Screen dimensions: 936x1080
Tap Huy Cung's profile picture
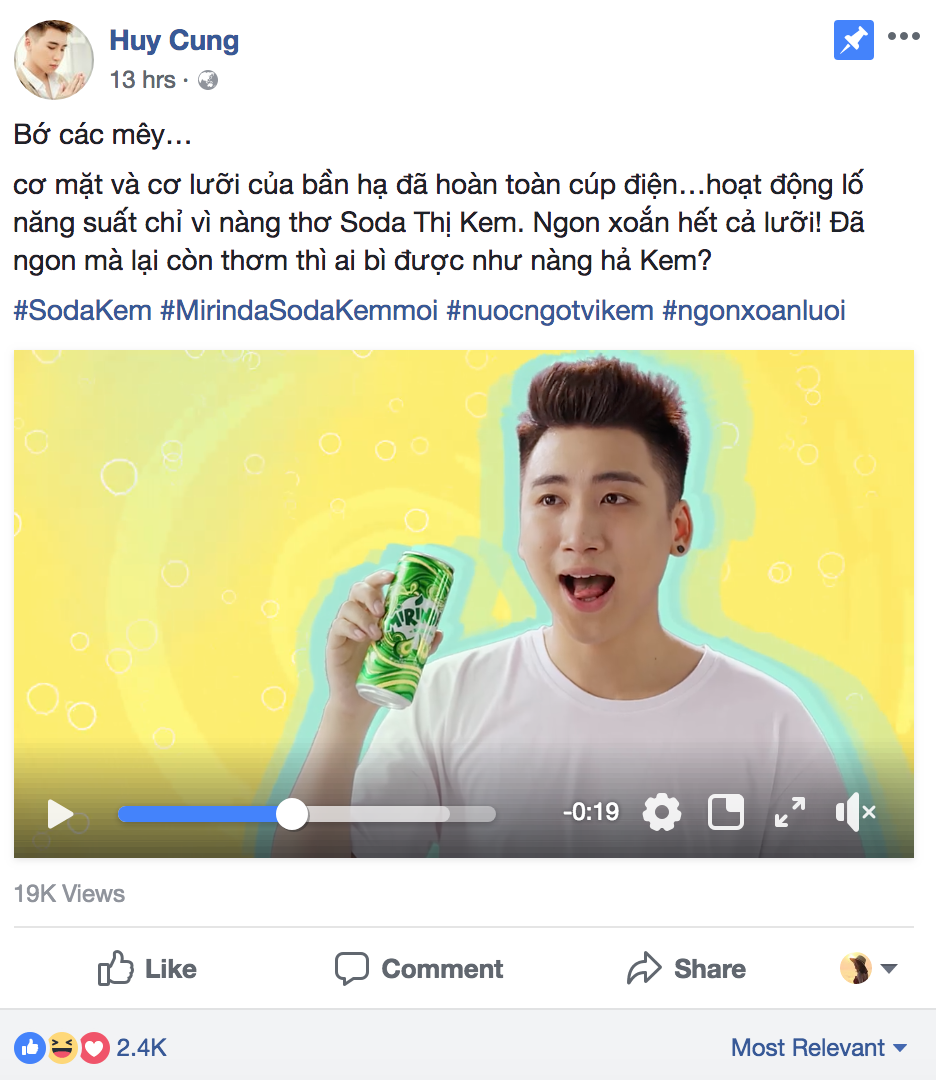coord(54,59)
